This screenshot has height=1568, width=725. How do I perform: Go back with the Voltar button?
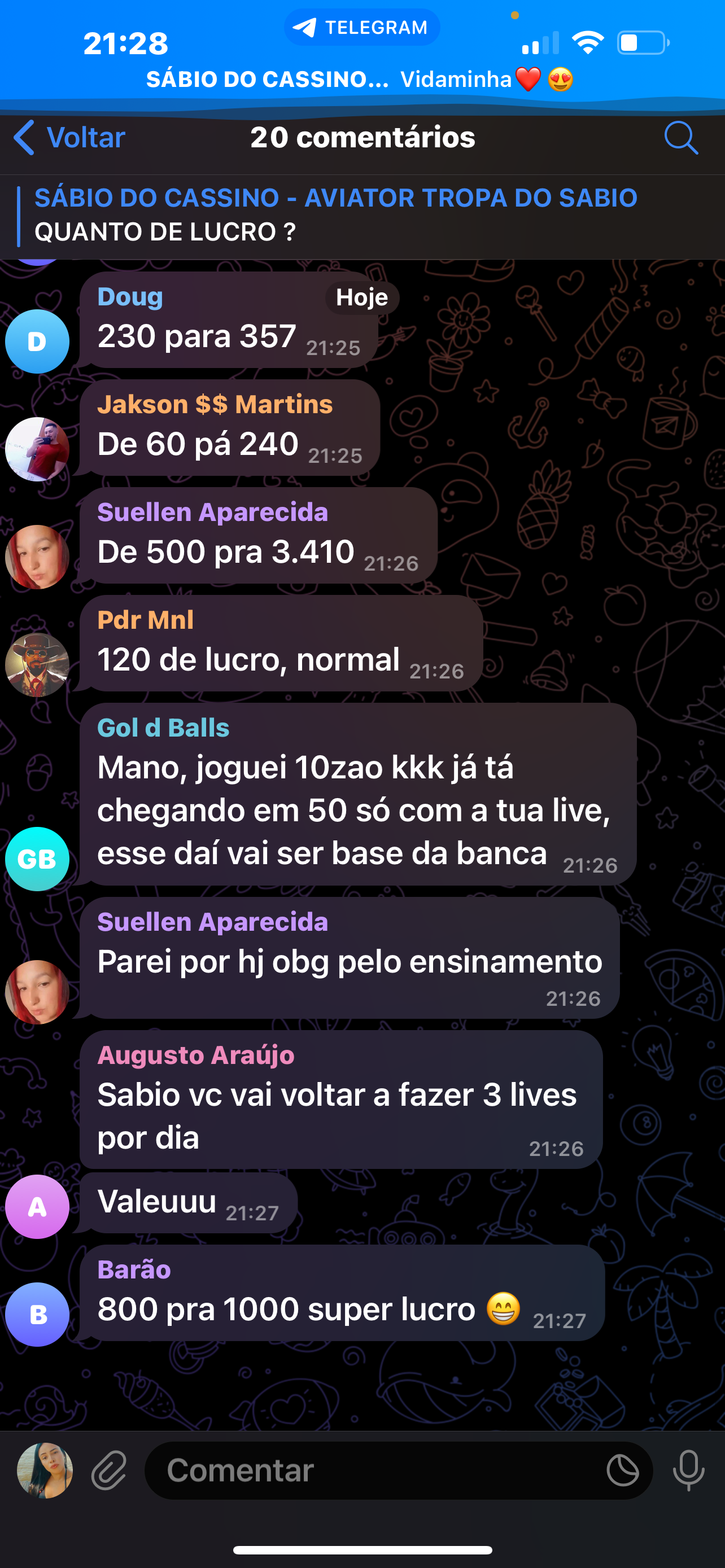click(70, 138)
